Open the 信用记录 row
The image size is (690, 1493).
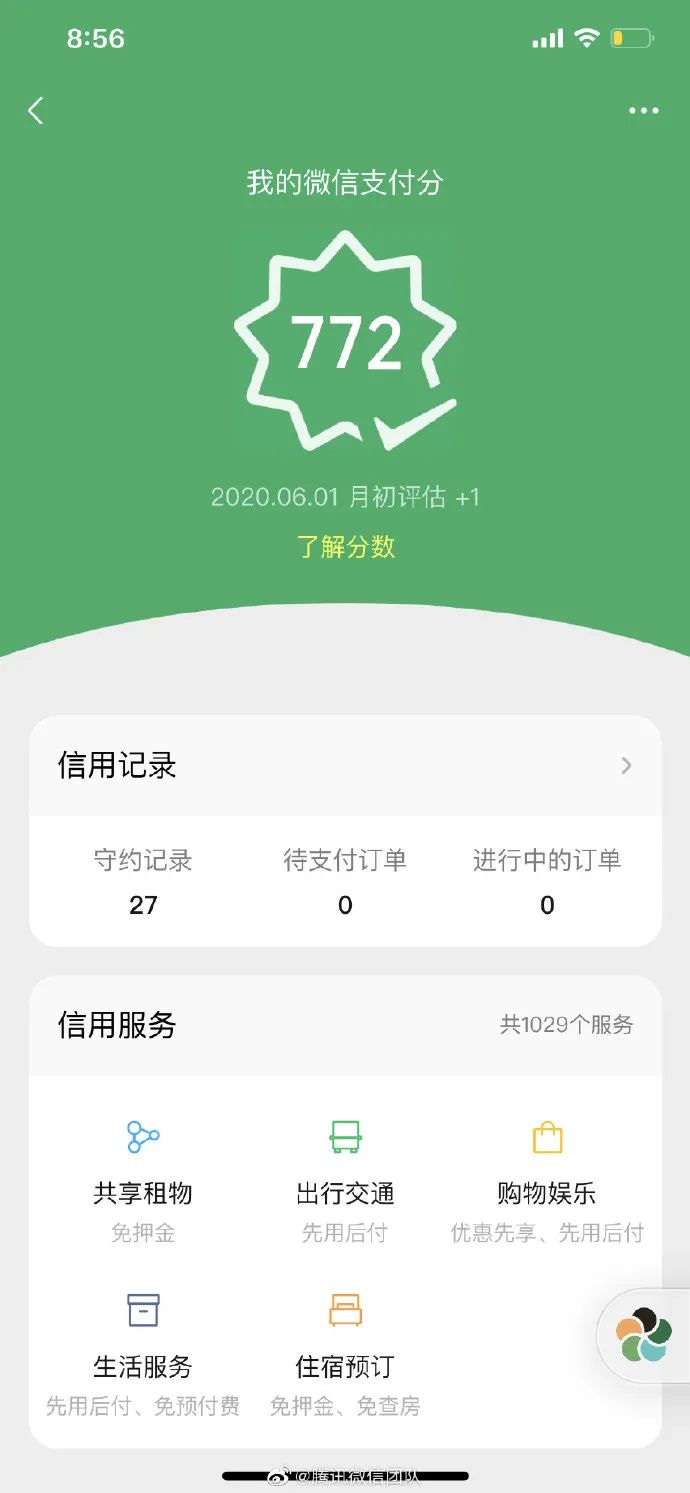pyautogui.click(x=345, y=766)
